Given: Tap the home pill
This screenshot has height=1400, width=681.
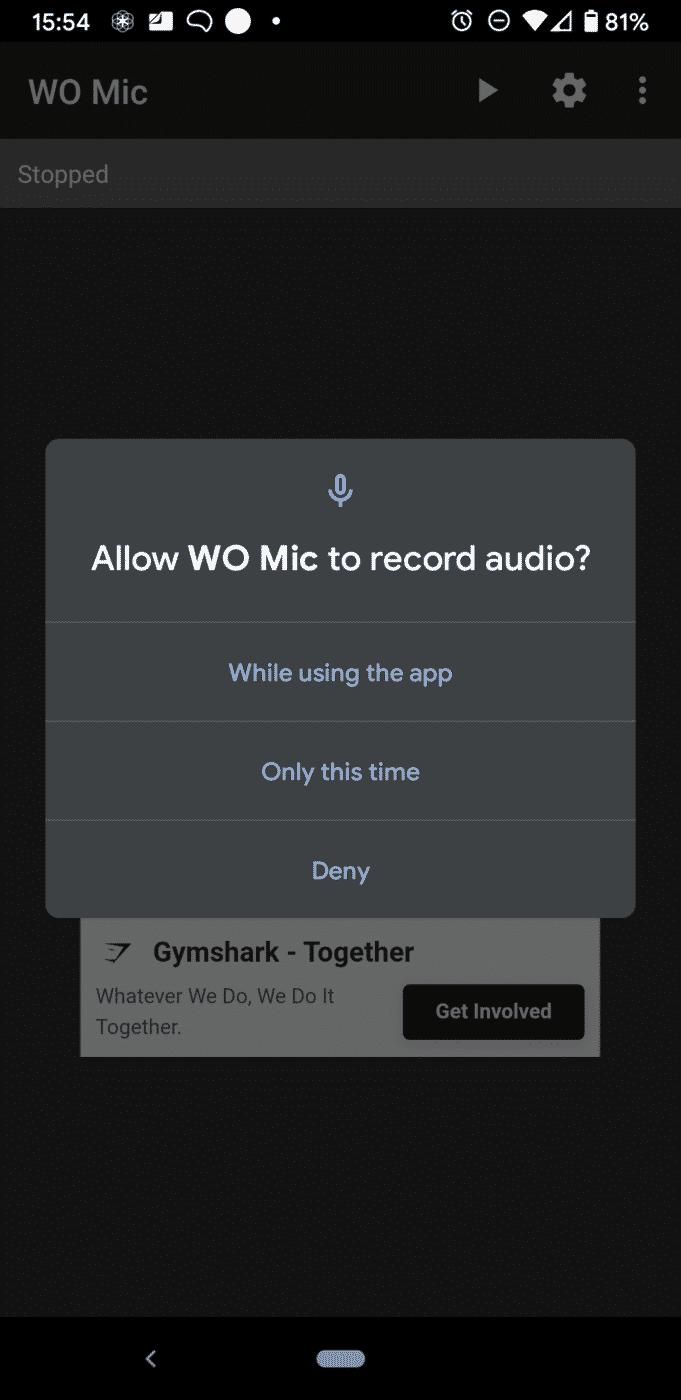Looking at the screenshot, I should coord(340,1358).
